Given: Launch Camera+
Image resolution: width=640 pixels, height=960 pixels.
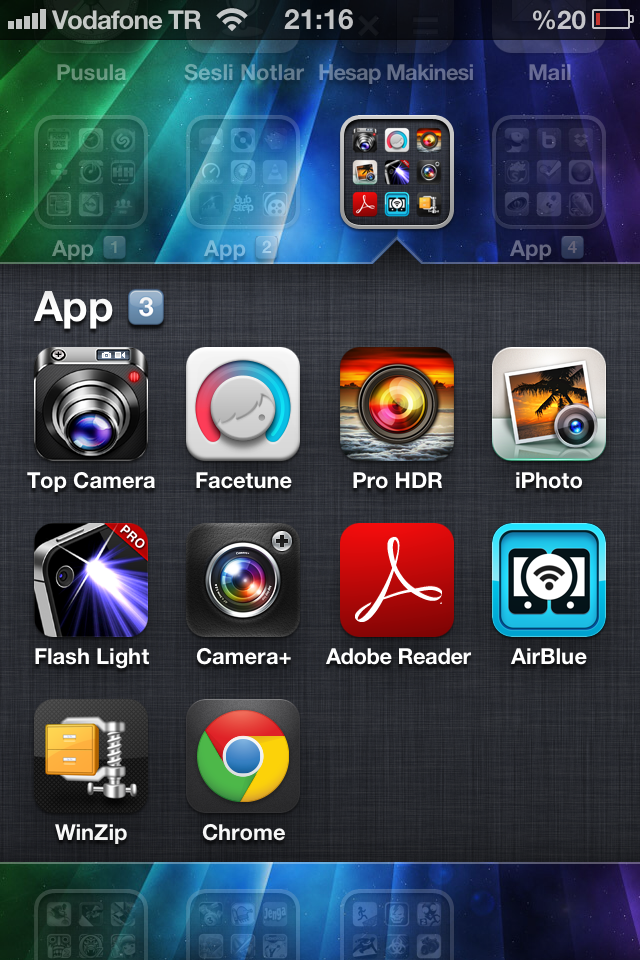Looking at the screenshot, I should (x=243, y=580).
